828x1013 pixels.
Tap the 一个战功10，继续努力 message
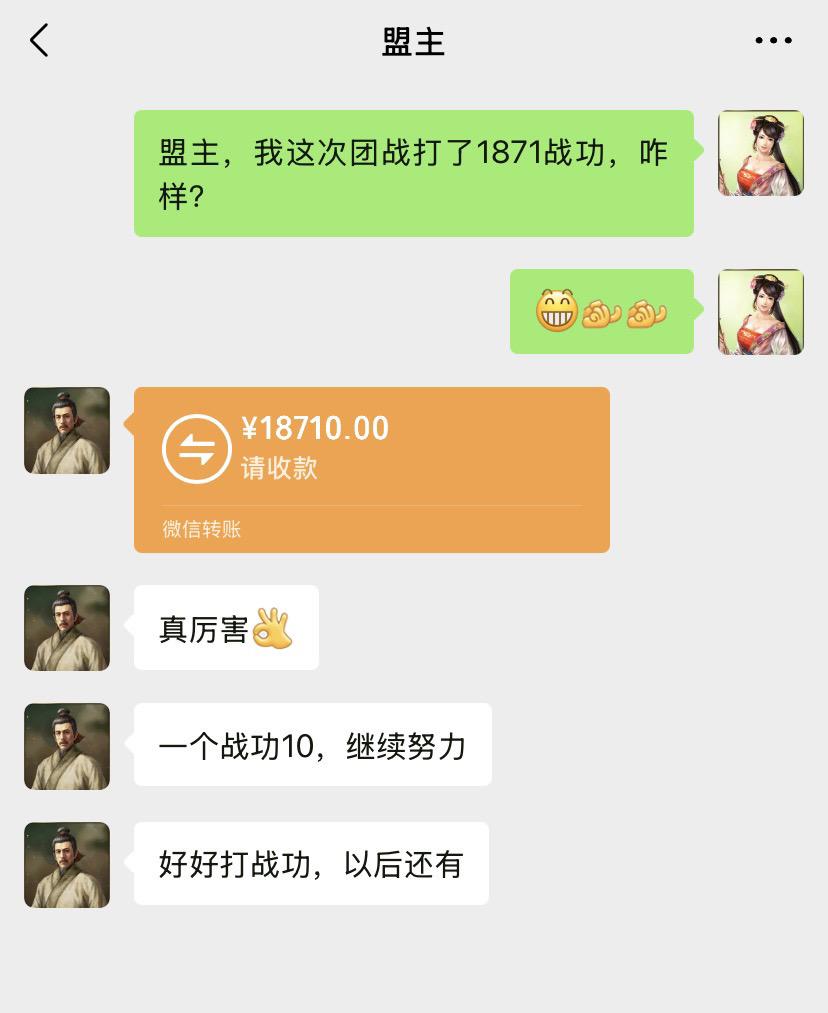coord(311,745)
